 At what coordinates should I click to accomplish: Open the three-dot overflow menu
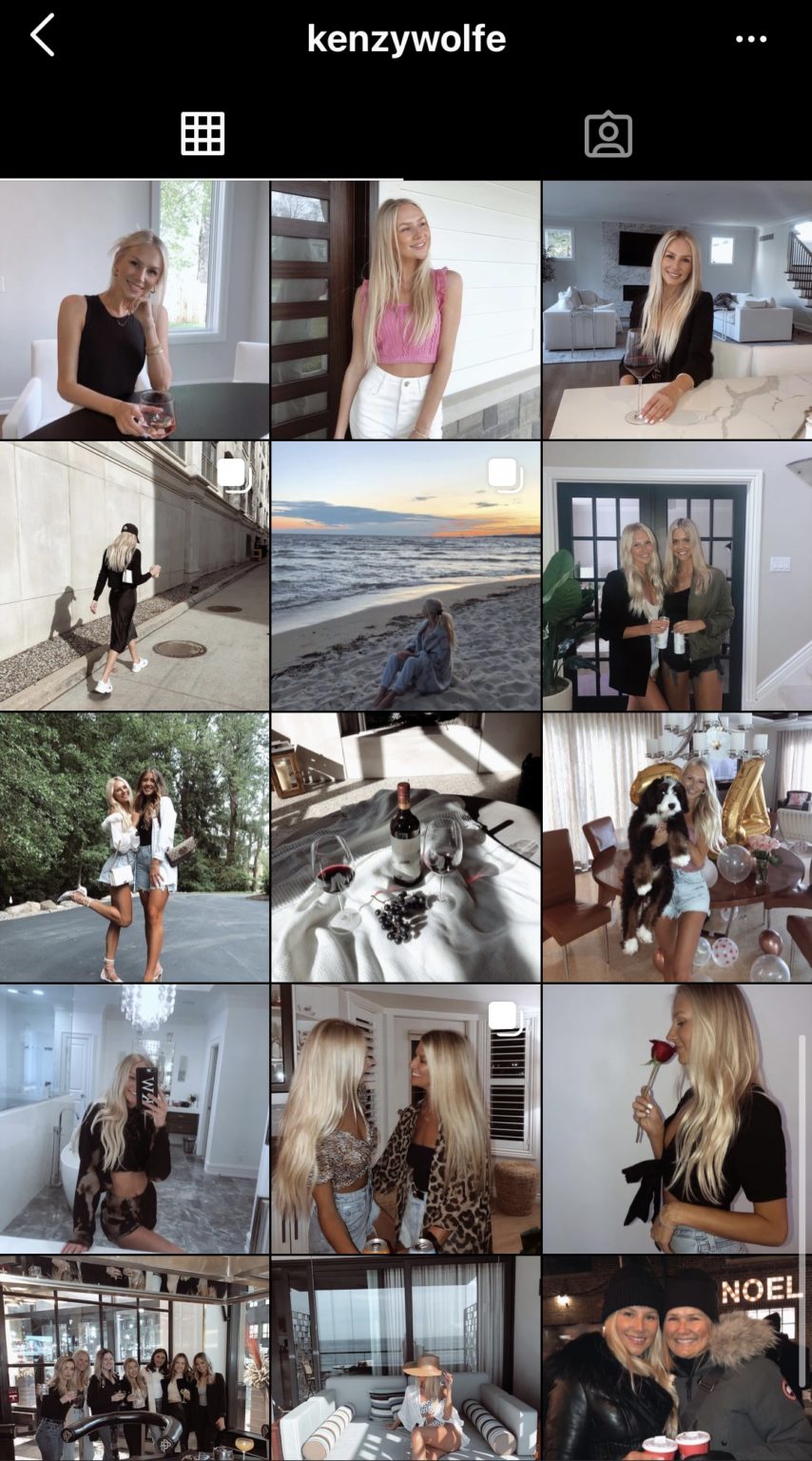click(750, 39)
